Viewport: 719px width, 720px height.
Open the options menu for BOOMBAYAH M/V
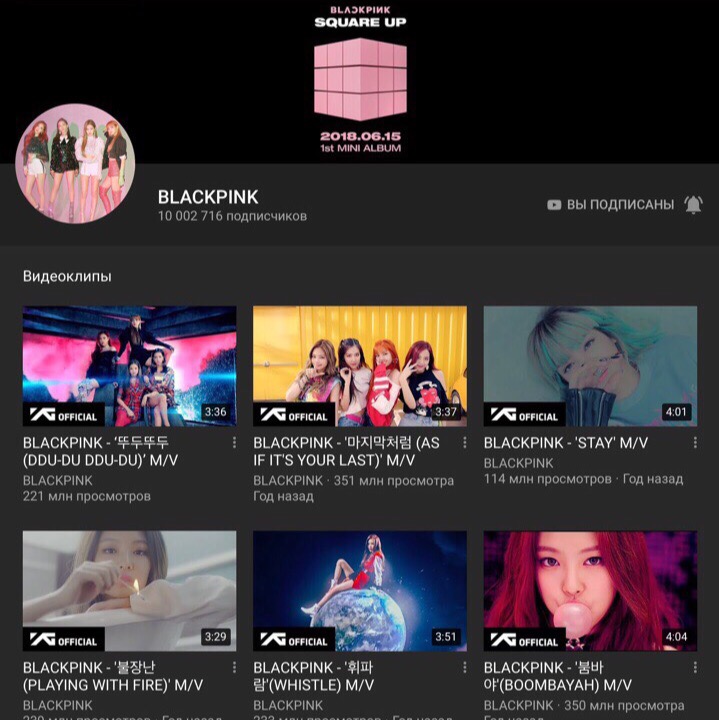click(694, 667)
